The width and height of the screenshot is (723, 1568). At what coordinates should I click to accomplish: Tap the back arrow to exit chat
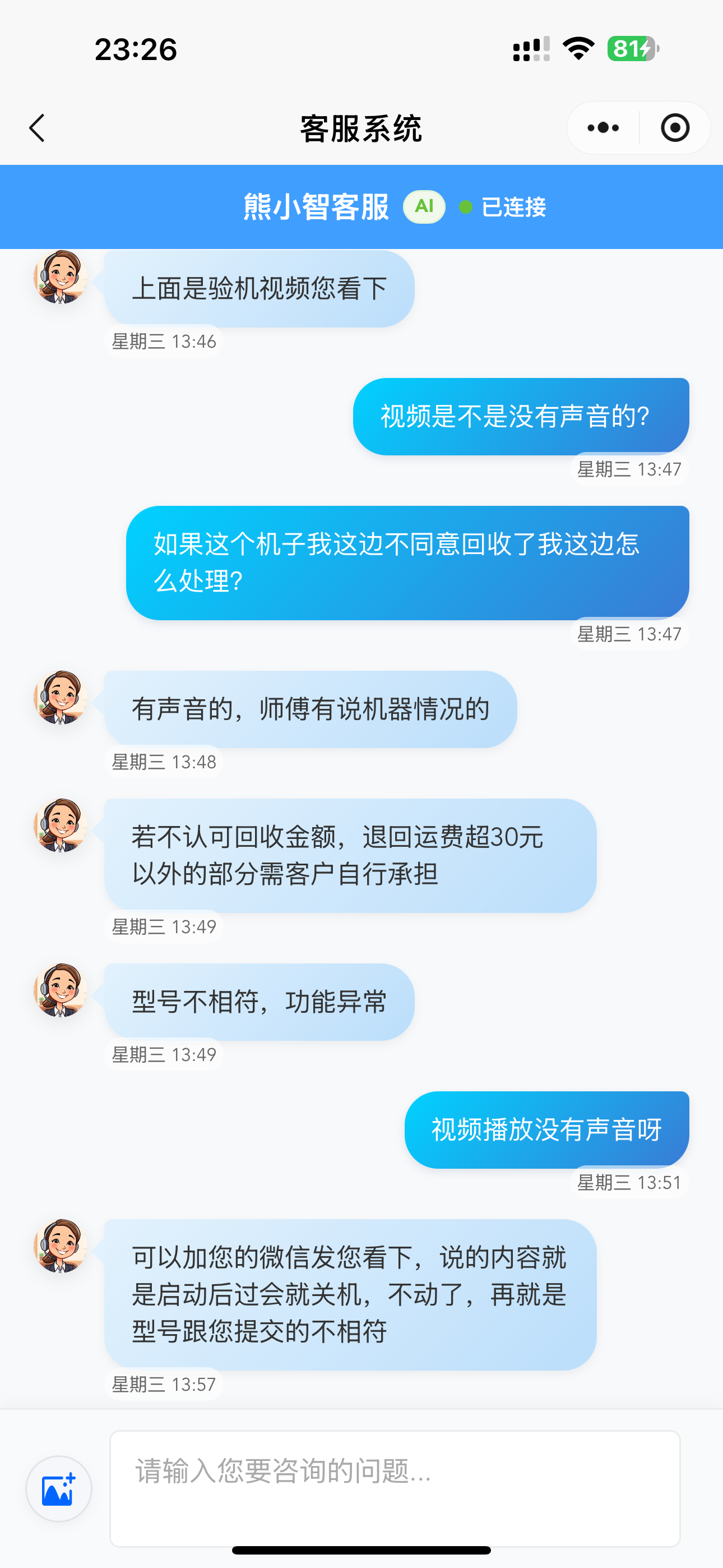36,128
